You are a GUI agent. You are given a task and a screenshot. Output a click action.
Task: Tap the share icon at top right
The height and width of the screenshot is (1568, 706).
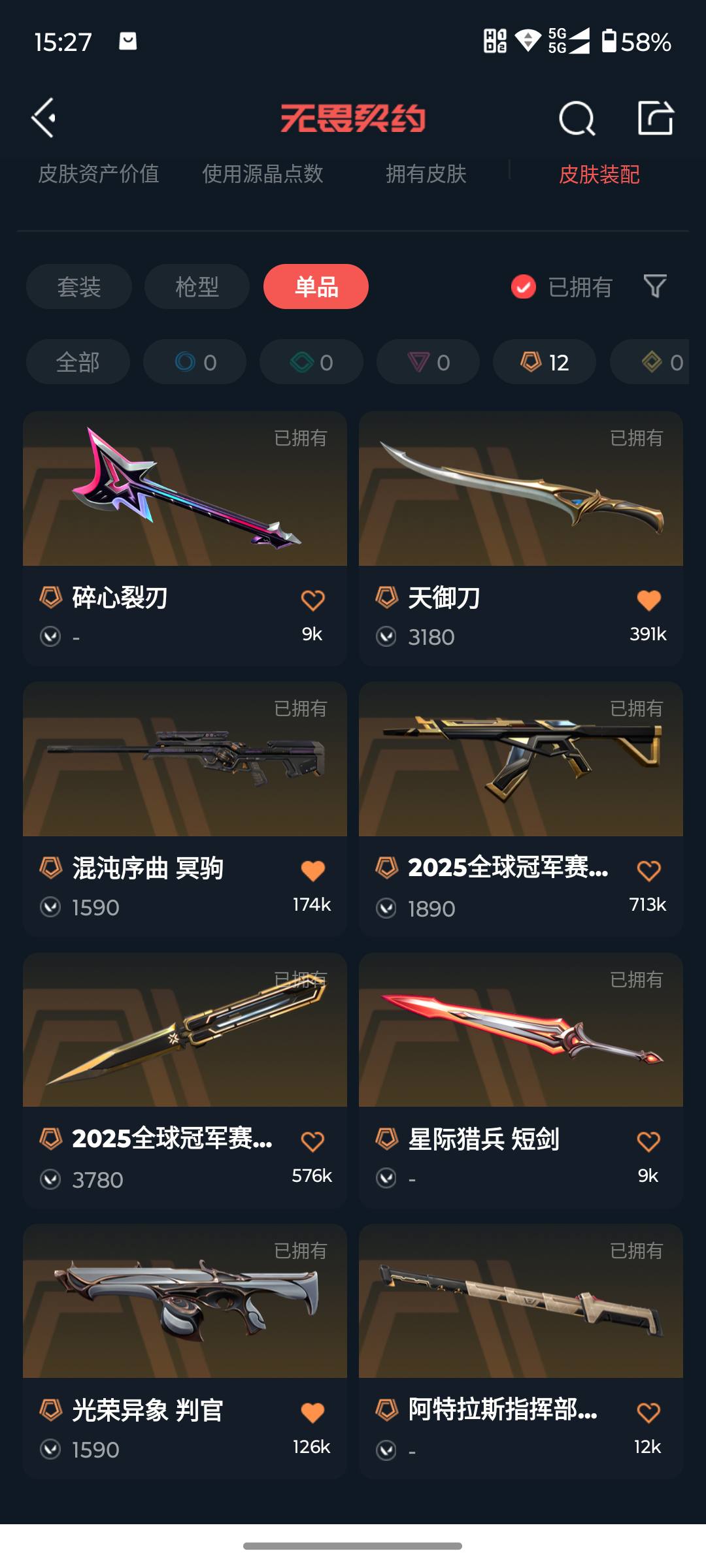(x=656, y=118)
